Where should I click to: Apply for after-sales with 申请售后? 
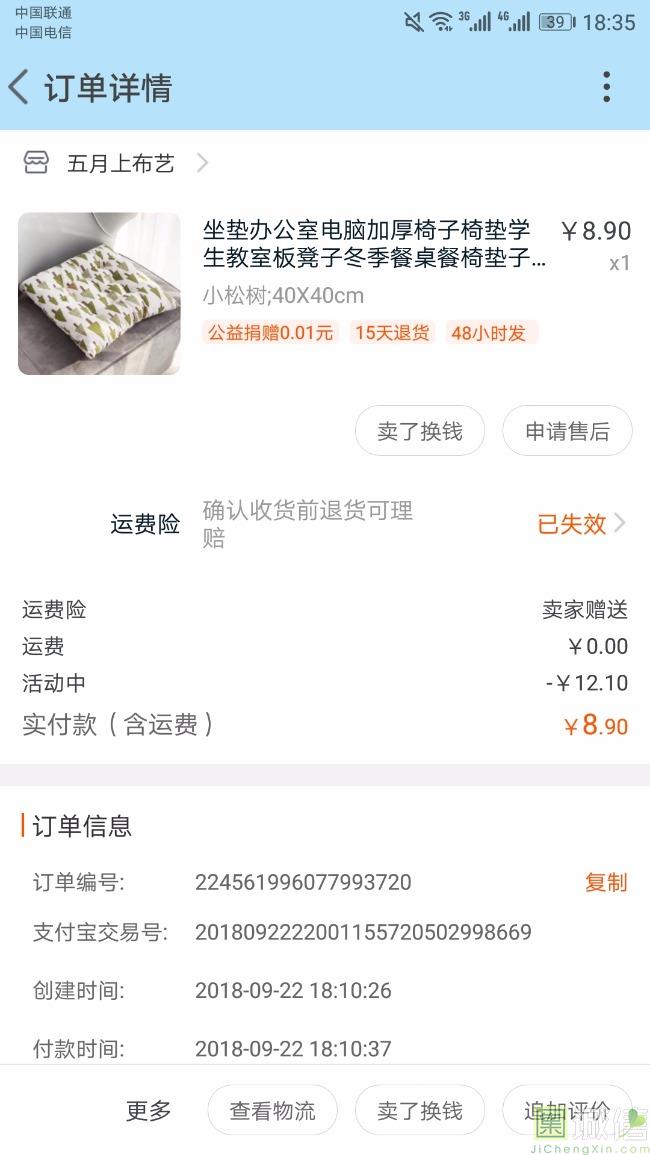point(567,431)
